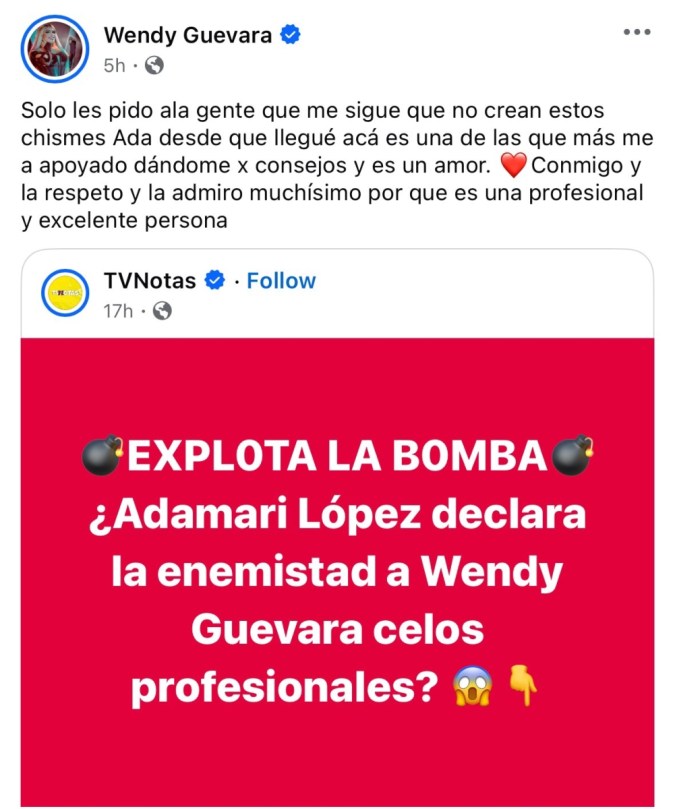The image size is (675, 809).
Task: Open the Wendy Guevara profile name
Action: 187,35
